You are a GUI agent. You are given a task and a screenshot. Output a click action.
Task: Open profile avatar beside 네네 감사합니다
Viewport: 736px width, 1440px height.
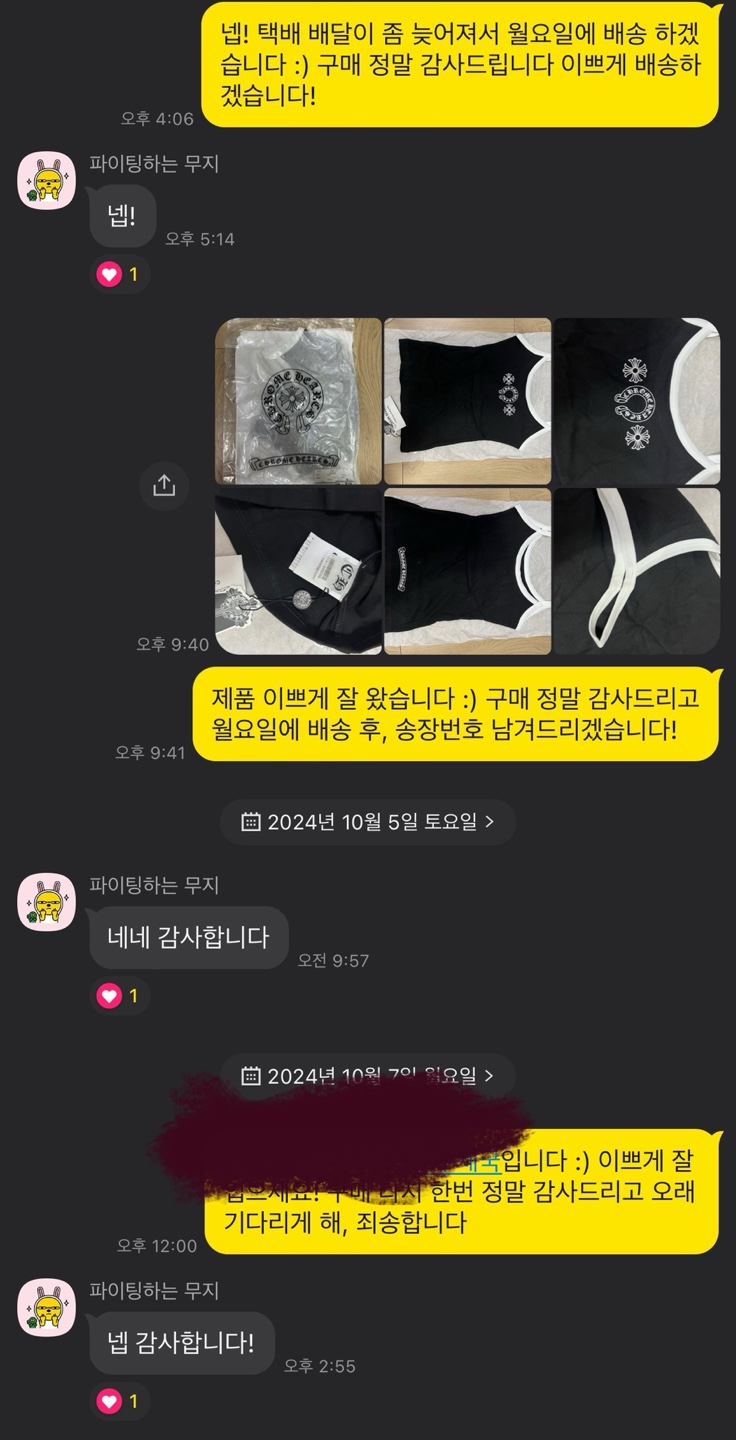pos(47,901)
